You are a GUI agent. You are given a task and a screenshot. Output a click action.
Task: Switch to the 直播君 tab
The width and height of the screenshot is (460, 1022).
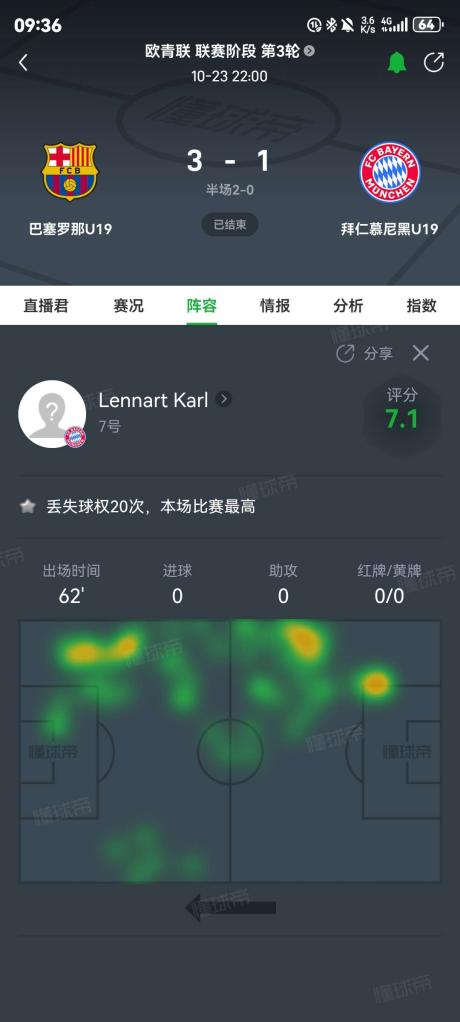(46, 306)
